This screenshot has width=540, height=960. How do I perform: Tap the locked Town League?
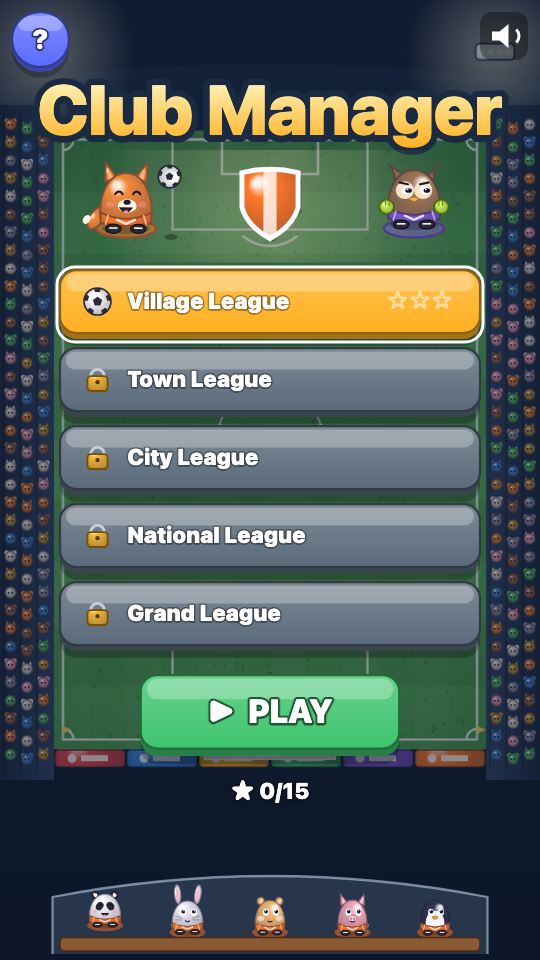[x=270, y=381]
